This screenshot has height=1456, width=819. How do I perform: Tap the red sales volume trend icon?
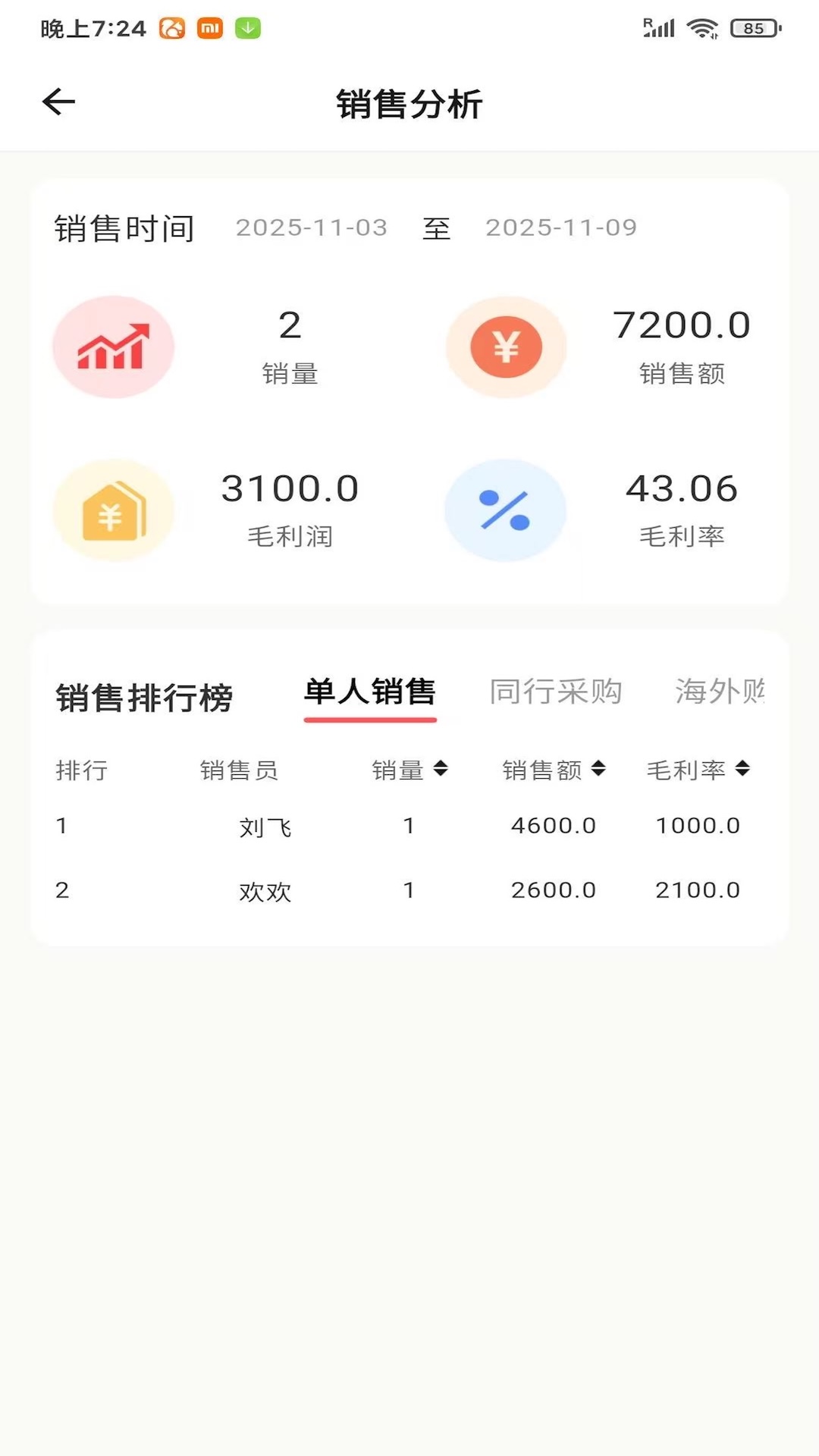(114, 347)
